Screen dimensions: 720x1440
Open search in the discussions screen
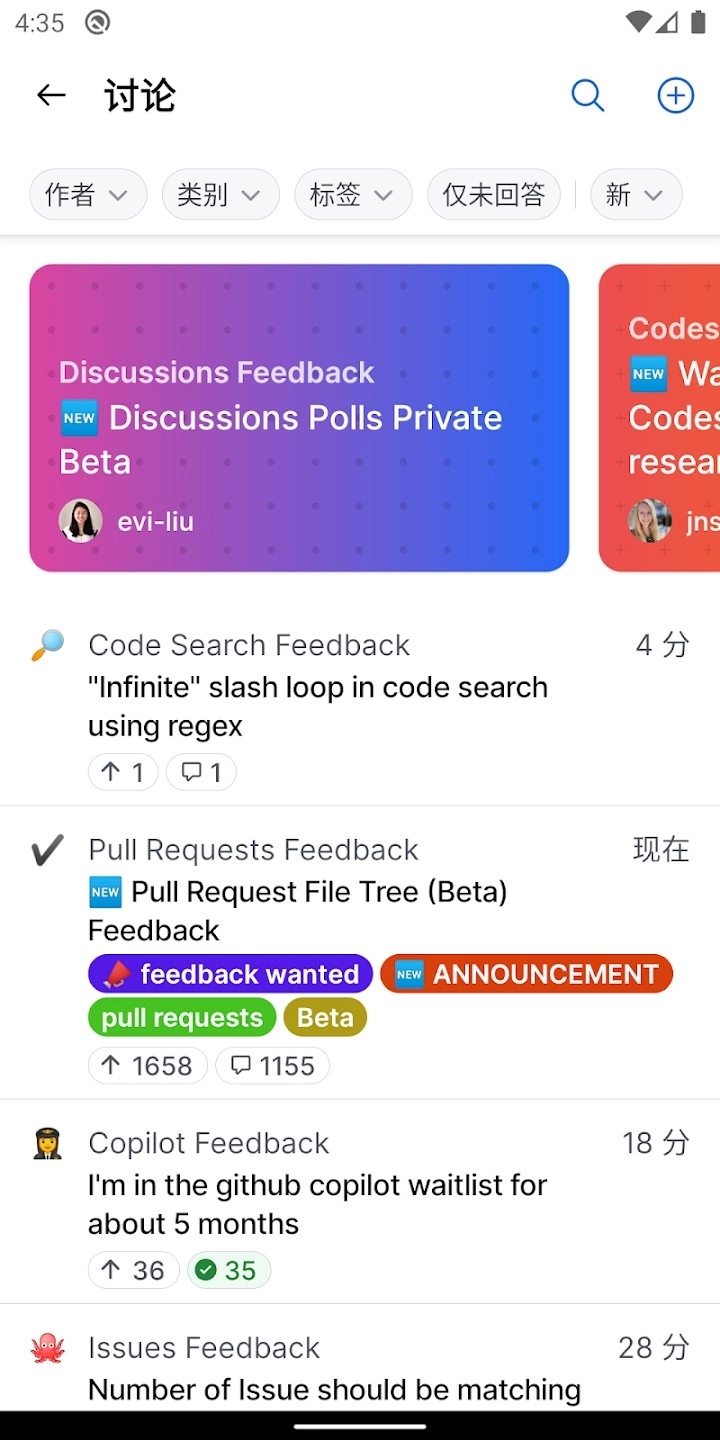[588, 95]
